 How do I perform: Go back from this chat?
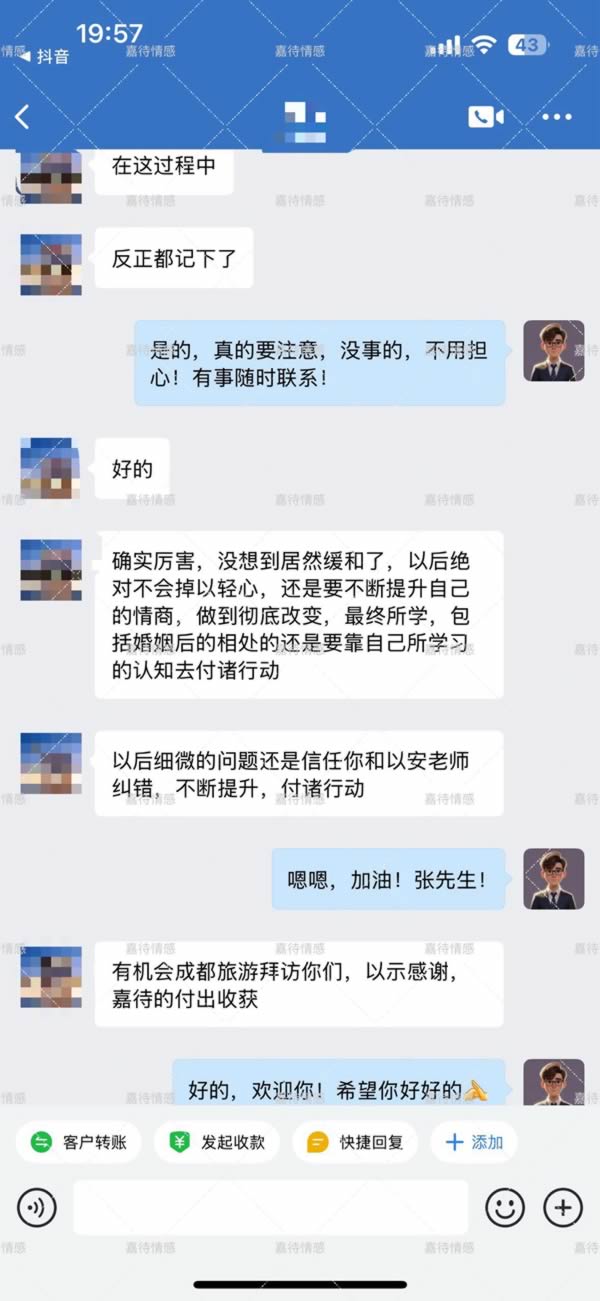[22, 117]
